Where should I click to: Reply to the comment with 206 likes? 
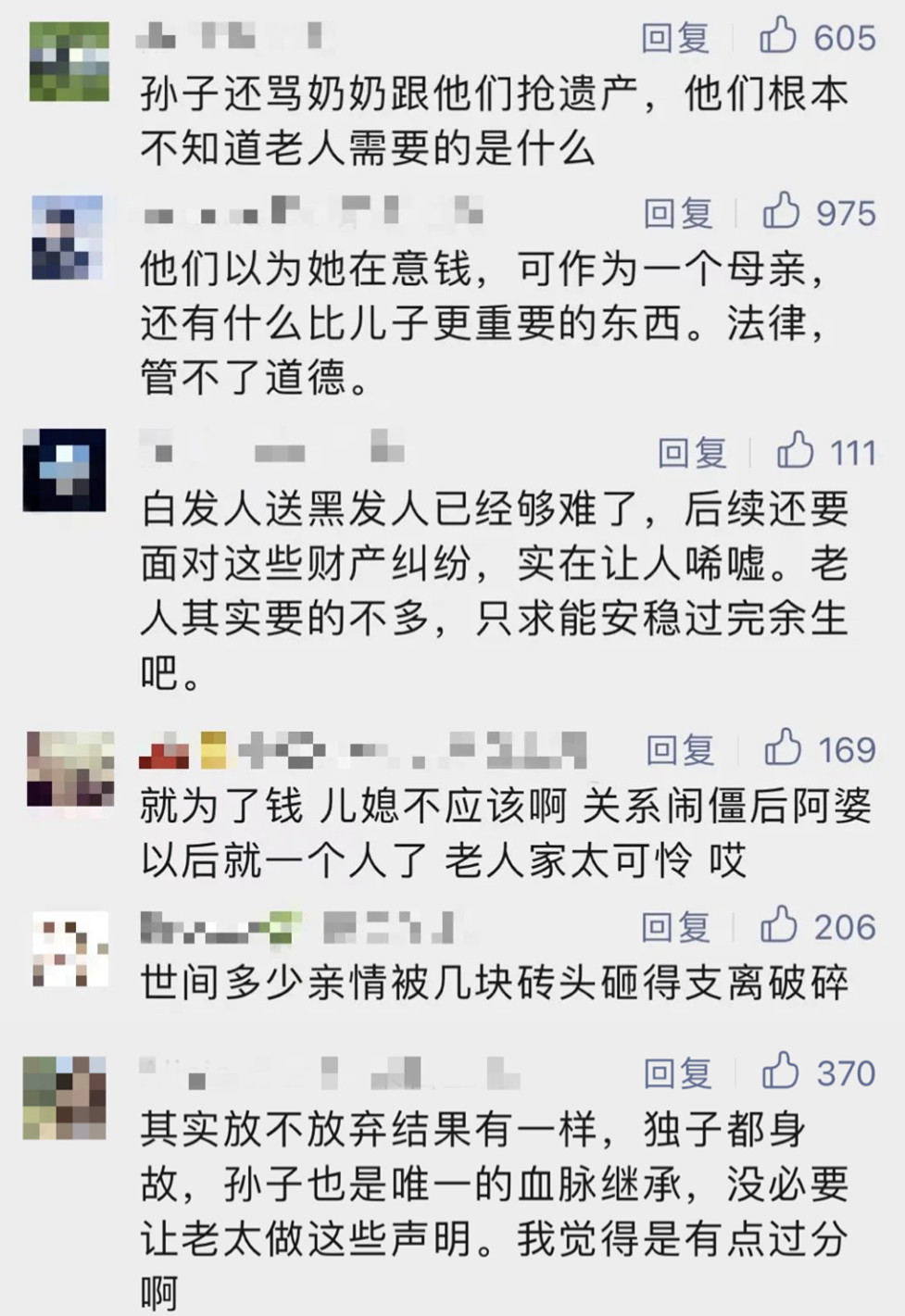[x=675, y=927]
